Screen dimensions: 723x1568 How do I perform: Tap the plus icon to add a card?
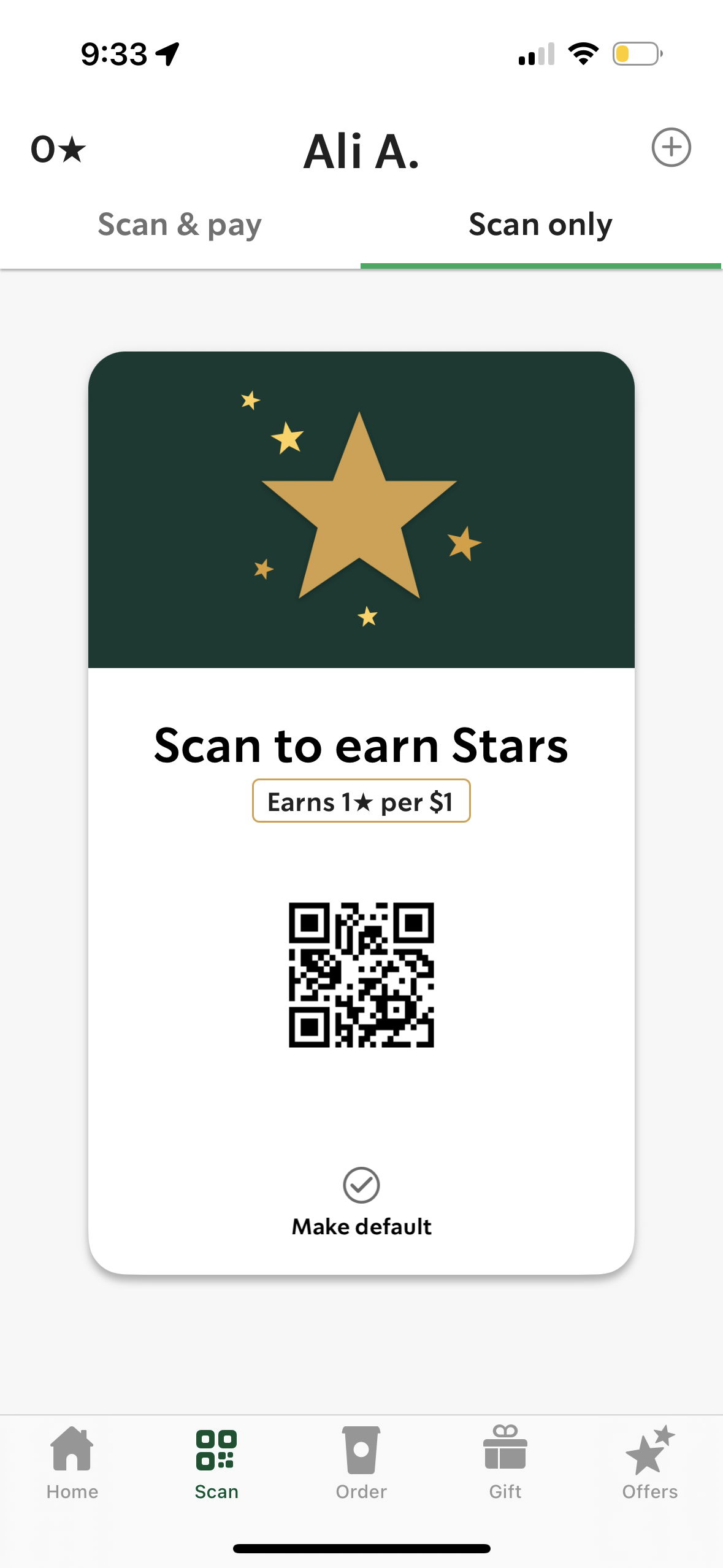point(672,147)
